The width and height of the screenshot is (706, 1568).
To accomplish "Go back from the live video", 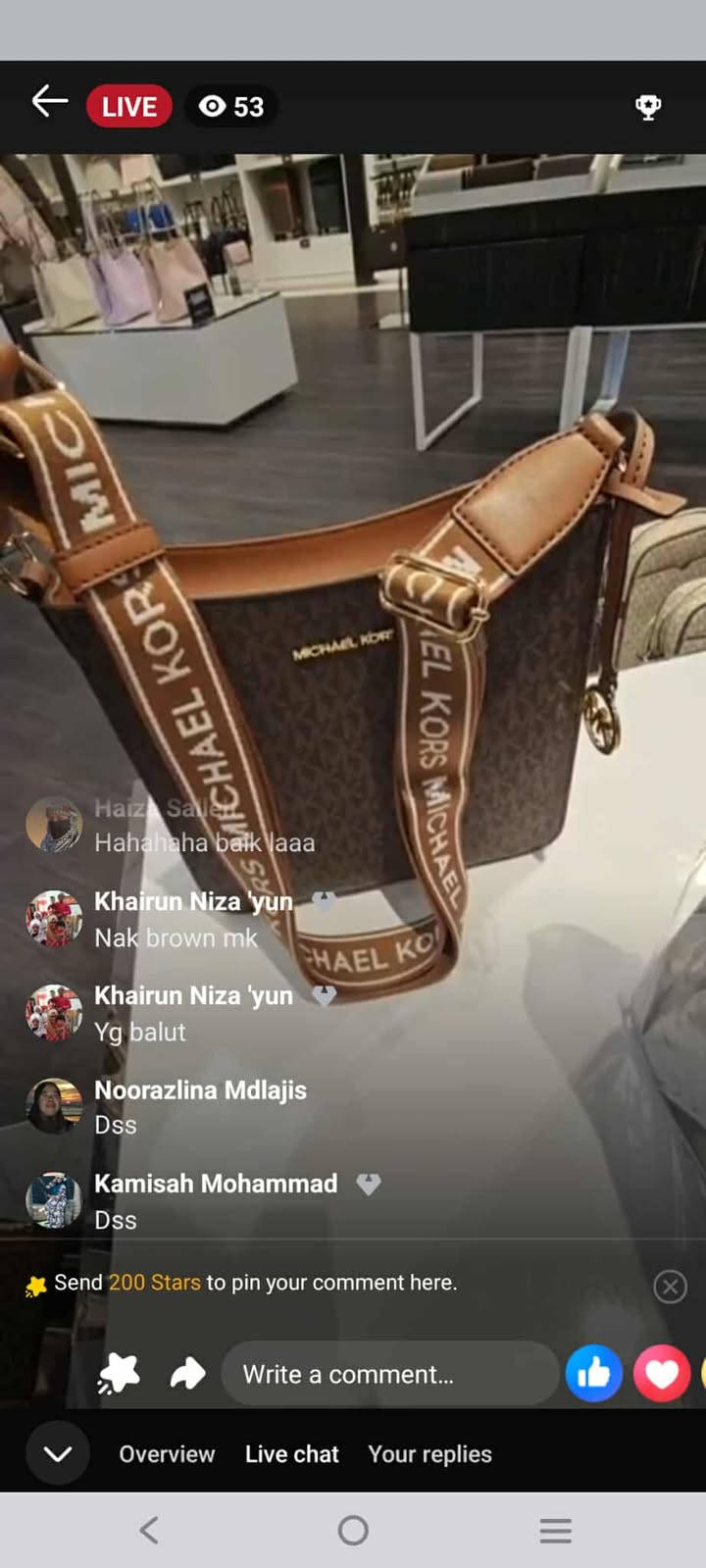I will tap(49, 102).
